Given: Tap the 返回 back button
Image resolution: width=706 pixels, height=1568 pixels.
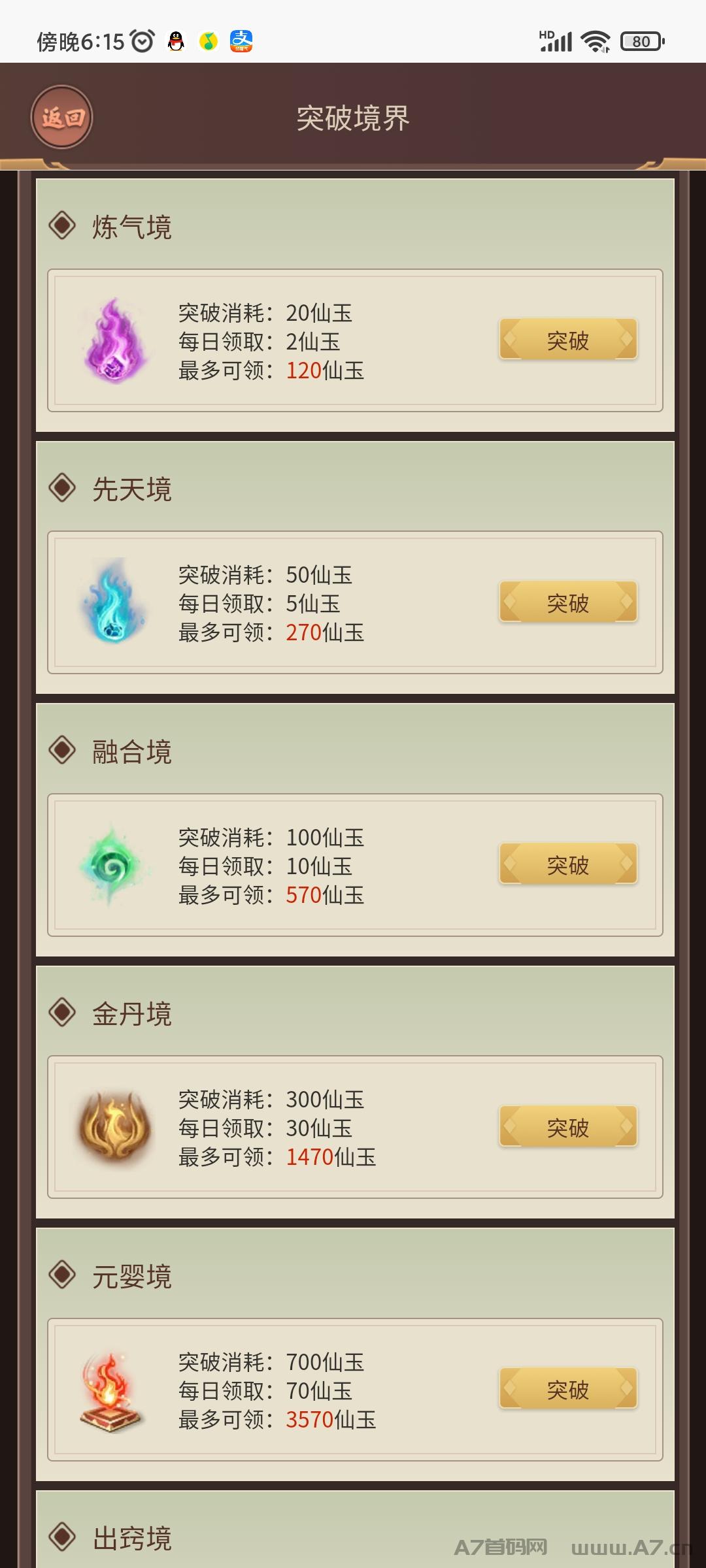Looking at the screenshot, I should tap(62, 118).
